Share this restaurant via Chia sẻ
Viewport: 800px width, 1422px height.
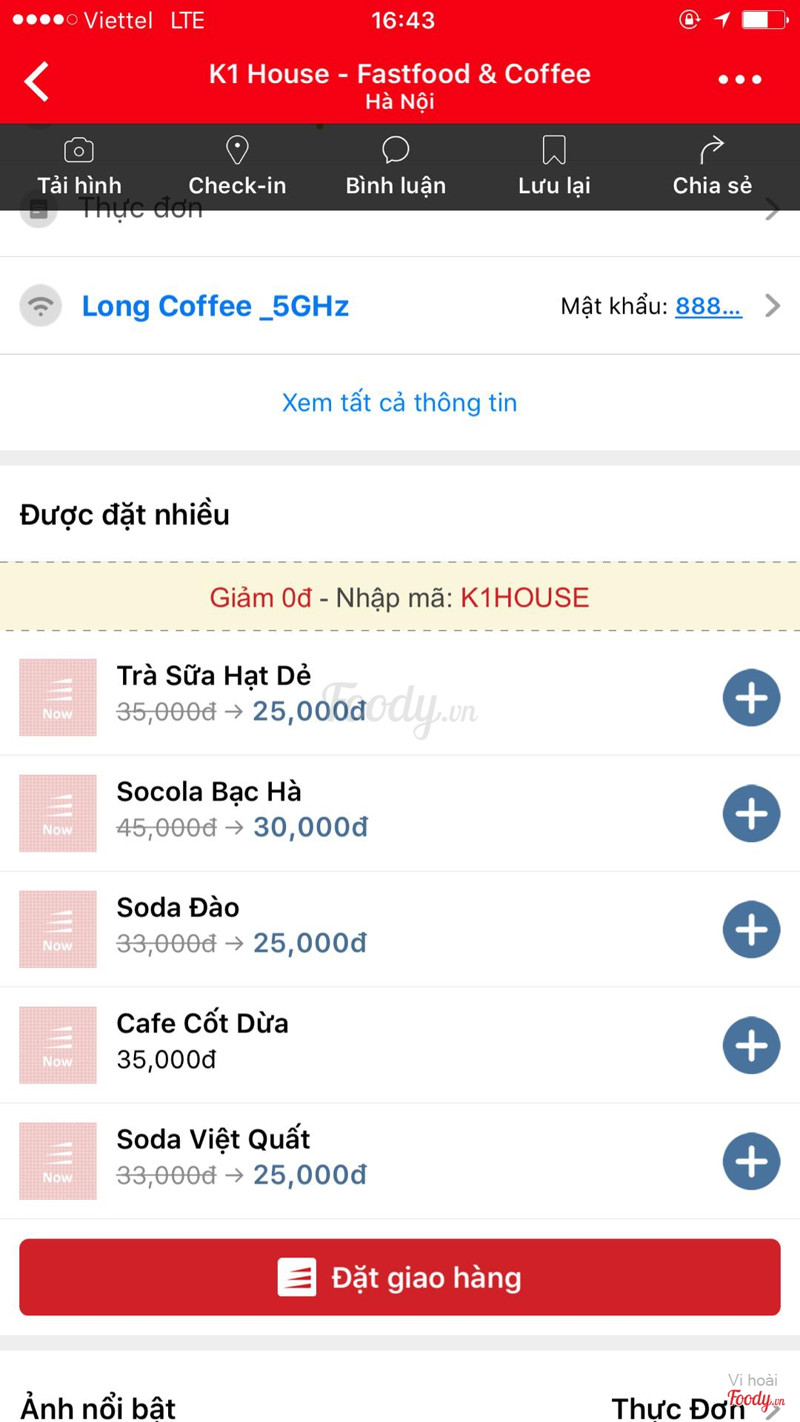pyautogui.click(x=712, y=166)
